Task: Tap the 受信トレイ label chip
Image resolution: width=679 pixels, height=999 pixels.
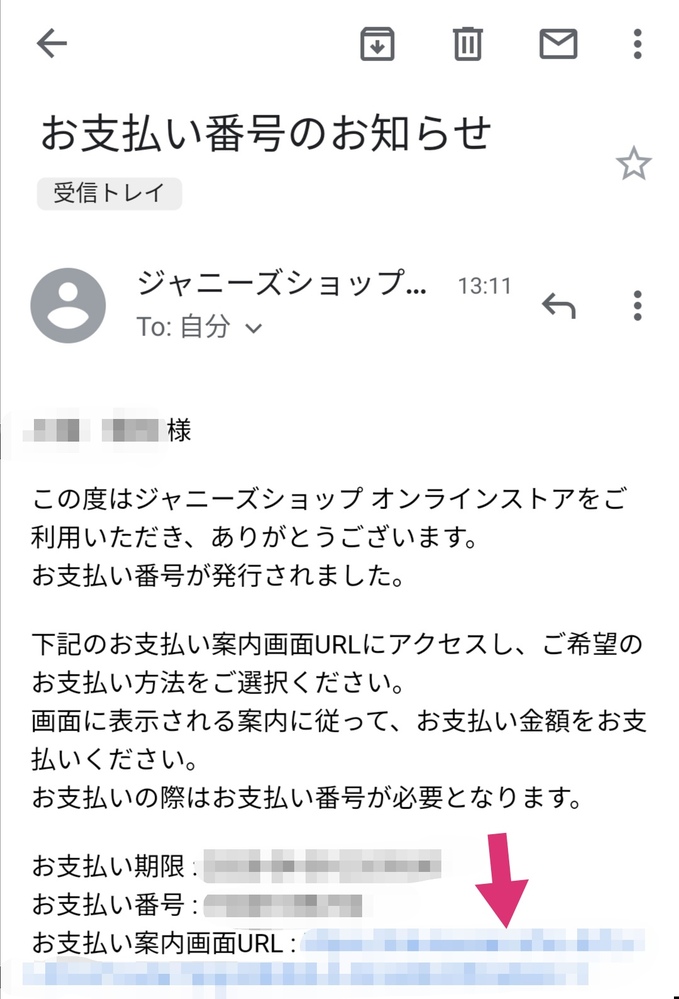Action: pyautogui.click(x=110, y=193)
